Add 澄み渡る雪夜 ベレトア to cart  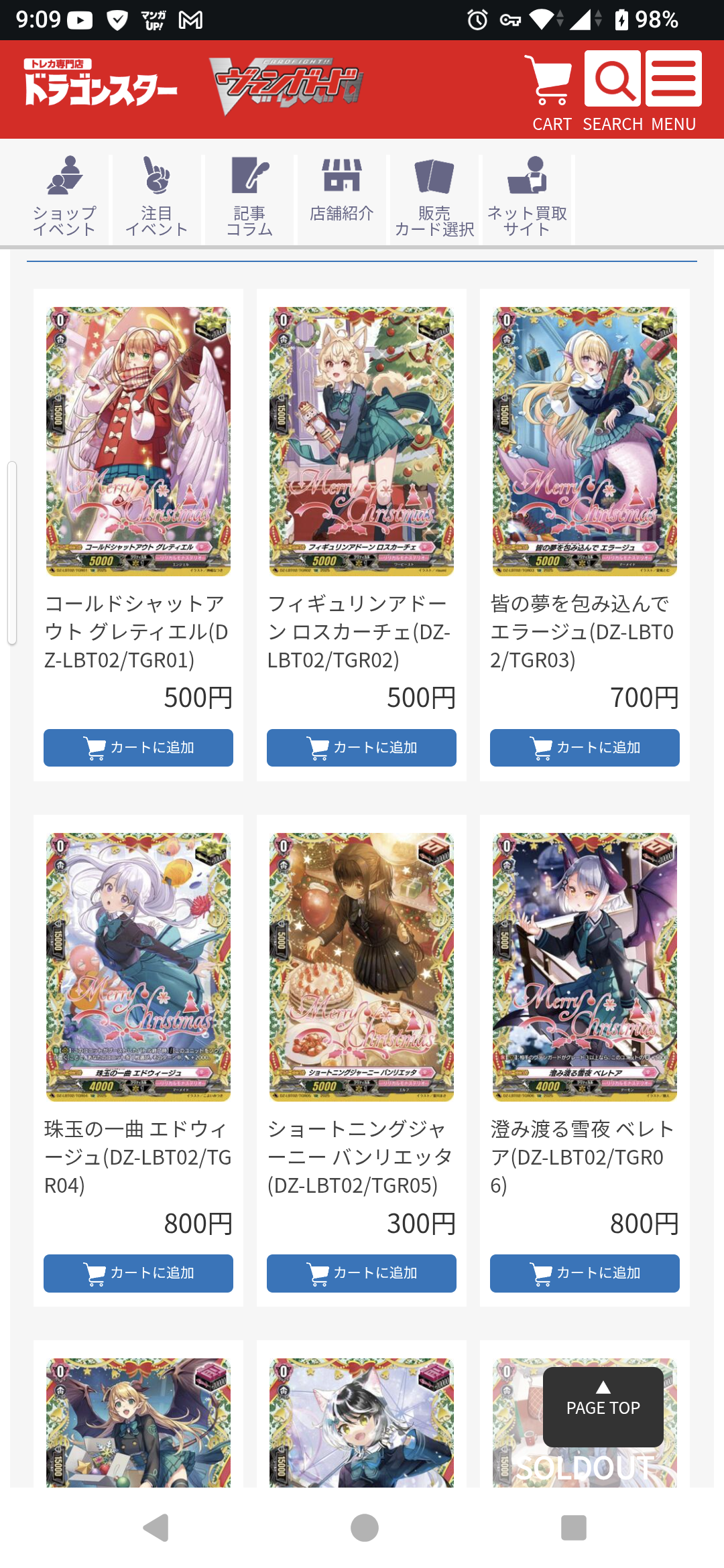(x=585, y=1273)
